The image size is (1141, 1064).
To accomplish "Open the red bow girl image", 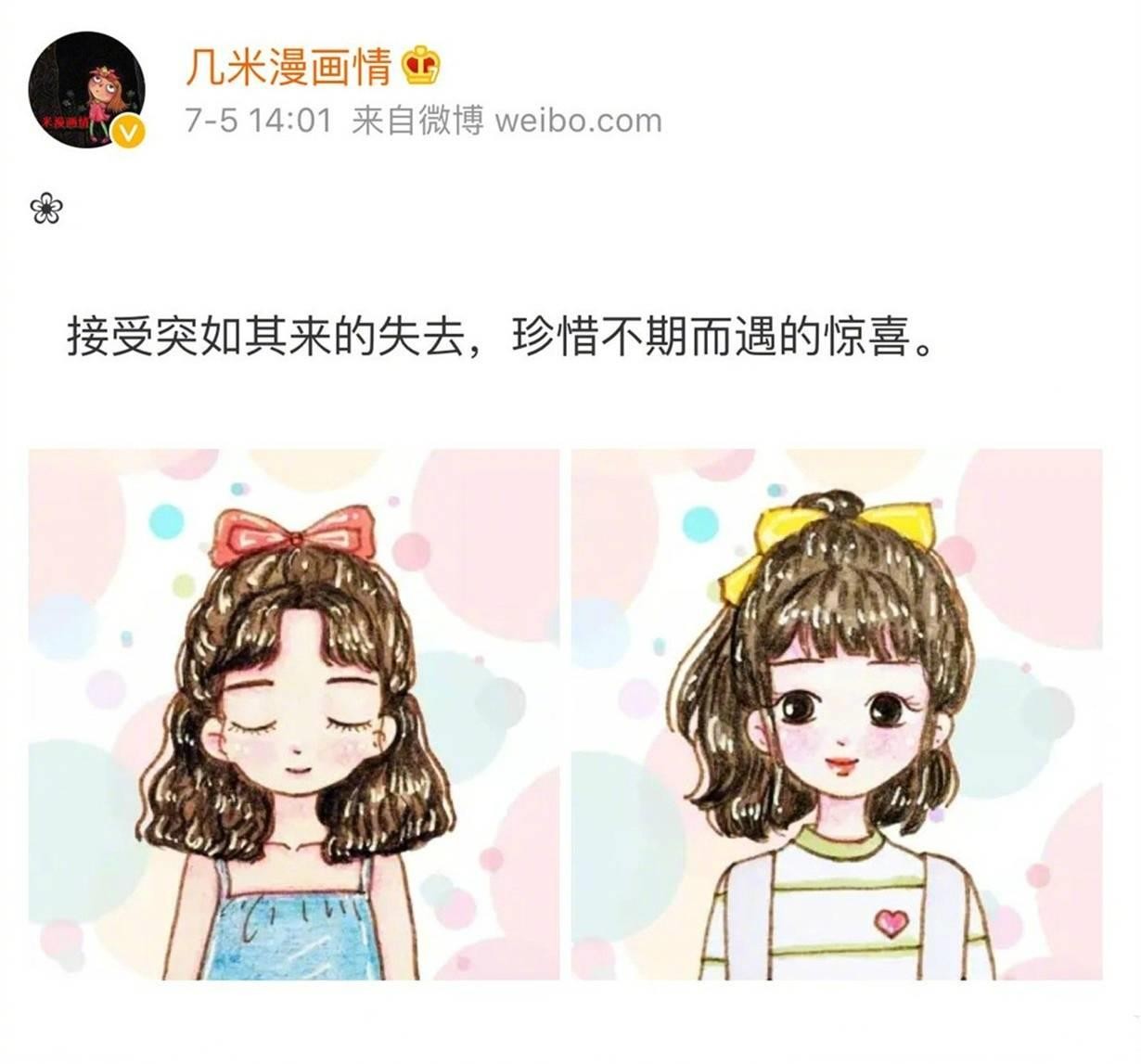I will click(x=294, y=714).
